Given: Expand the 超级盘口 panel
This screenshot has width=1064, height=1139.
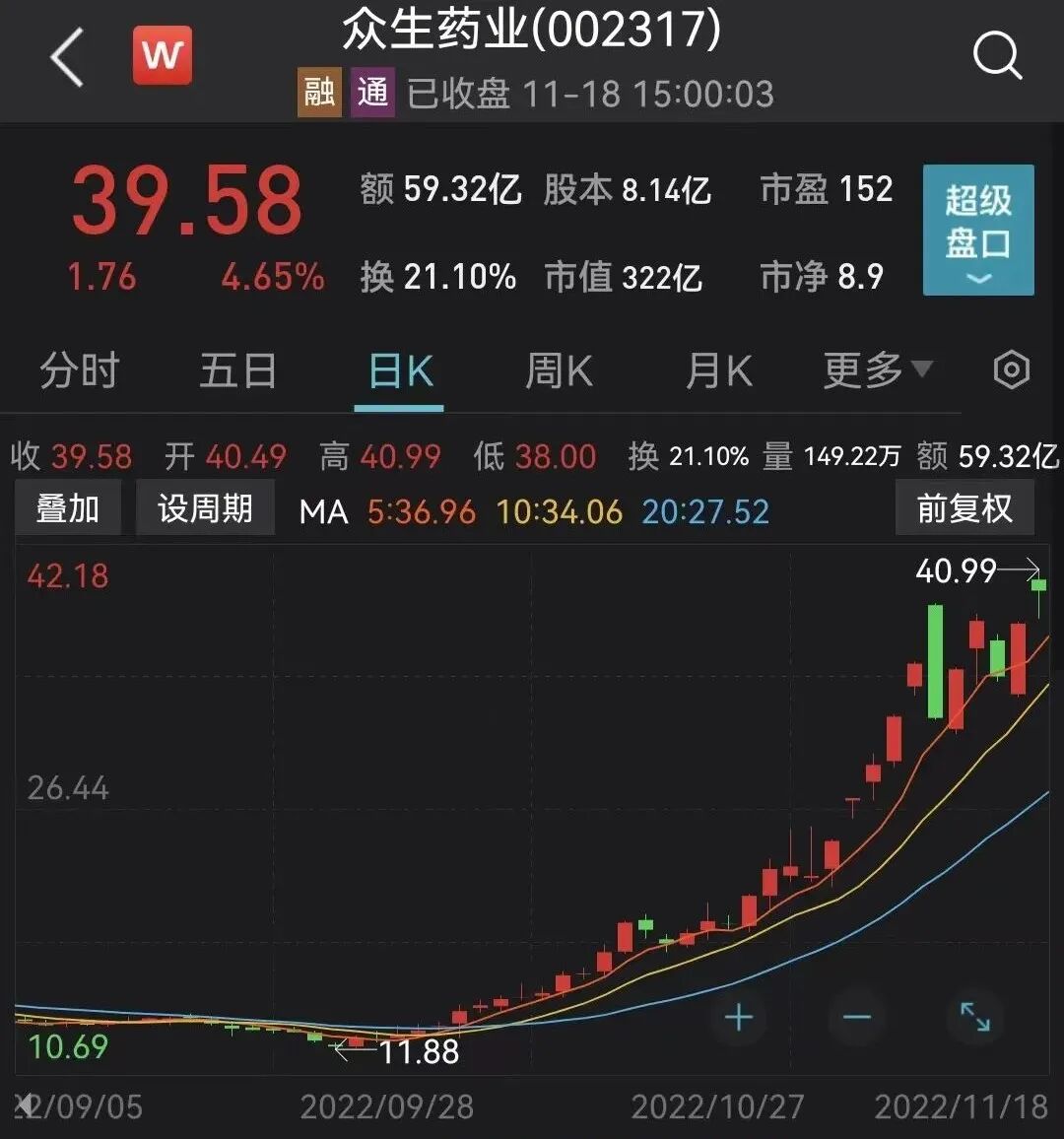Looking at the screenshot, I should coord(977,231).
